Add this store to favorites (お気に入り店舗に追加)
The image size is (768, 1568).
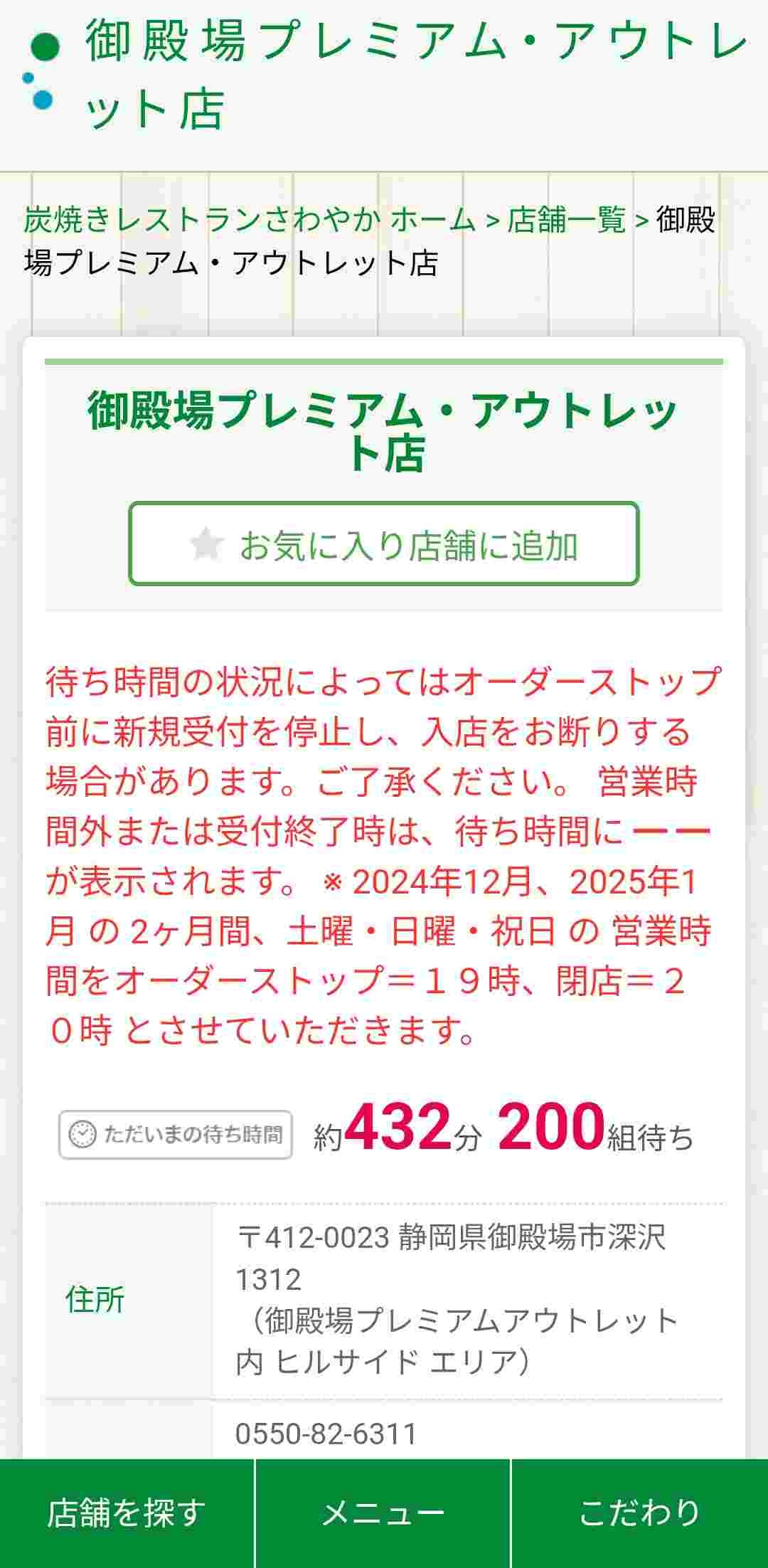pos(383,544)
